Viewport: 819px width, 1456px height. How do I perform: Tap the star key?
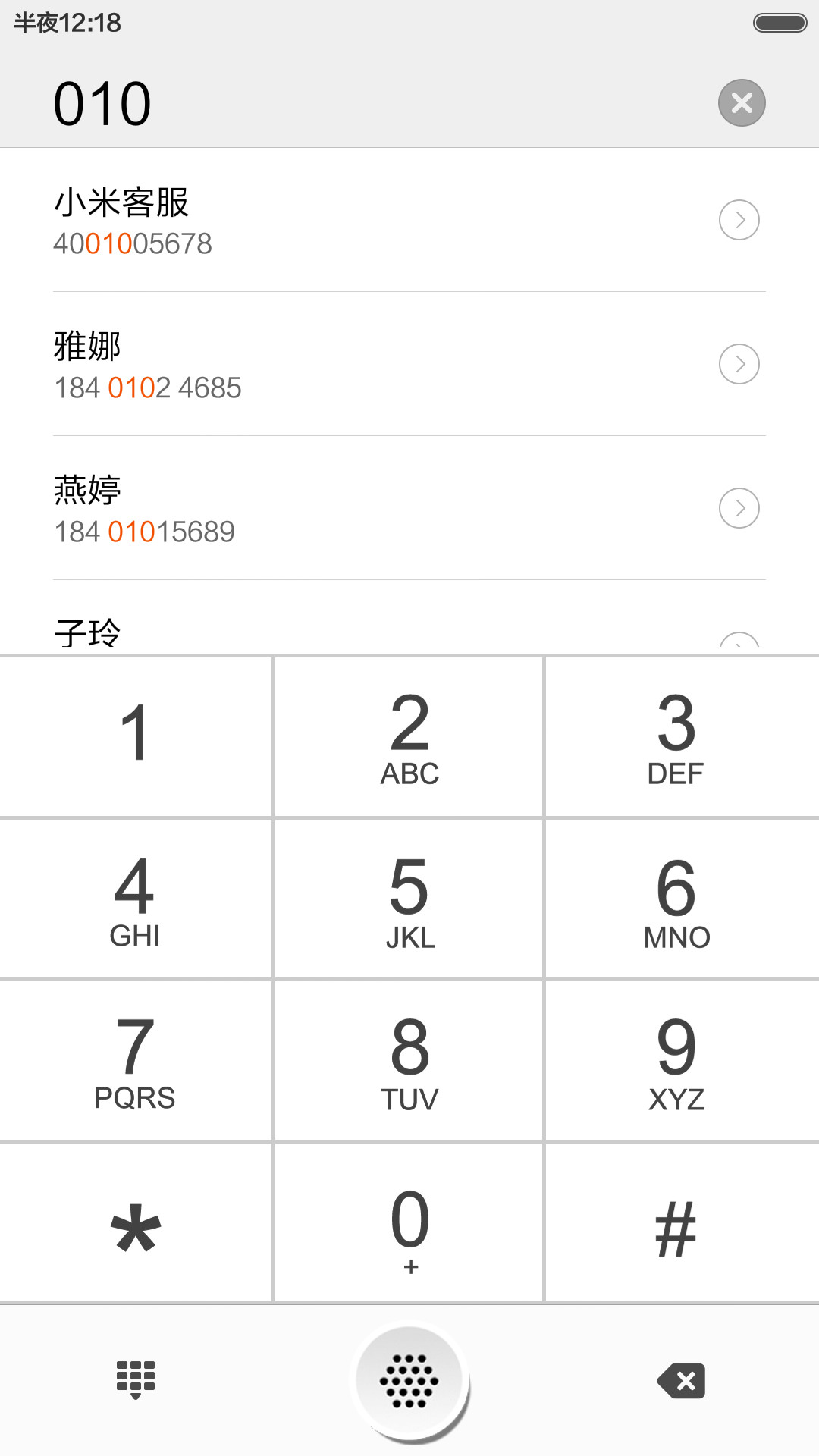(x=136, y=1222)
